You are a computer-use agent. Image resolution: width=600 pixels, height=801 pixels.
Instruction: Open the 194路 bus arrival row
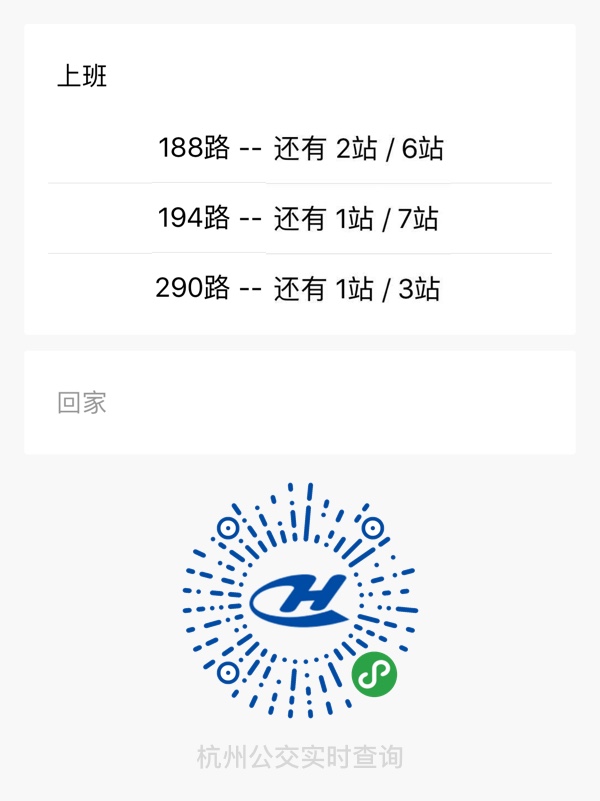(300, 218)
